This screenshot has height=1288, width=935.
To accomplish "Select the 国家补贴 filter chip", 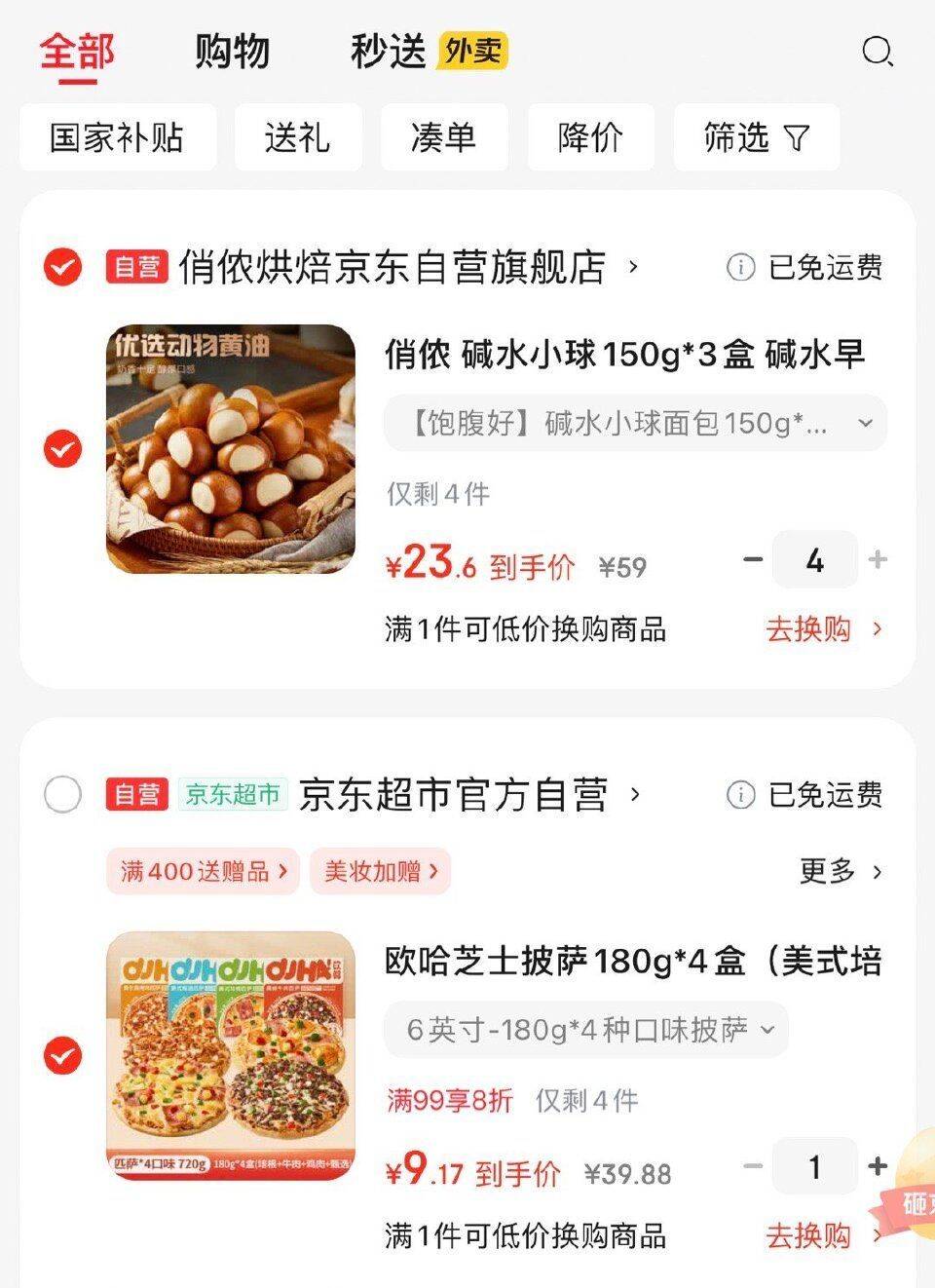I will tap(118, 137).
